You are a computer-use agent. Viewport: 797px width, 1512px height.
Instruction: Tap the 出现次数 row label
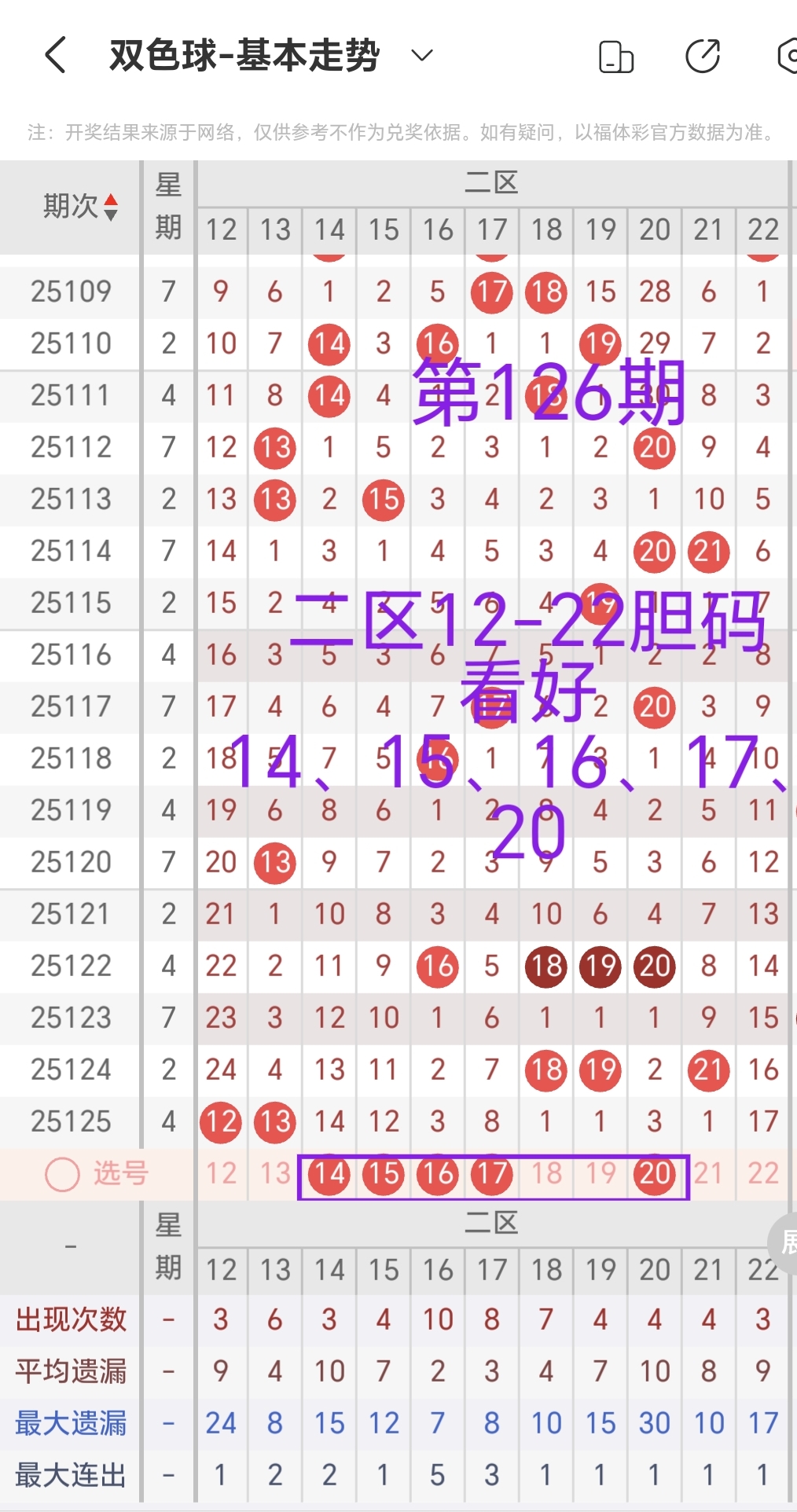(x=69, y=1319)
